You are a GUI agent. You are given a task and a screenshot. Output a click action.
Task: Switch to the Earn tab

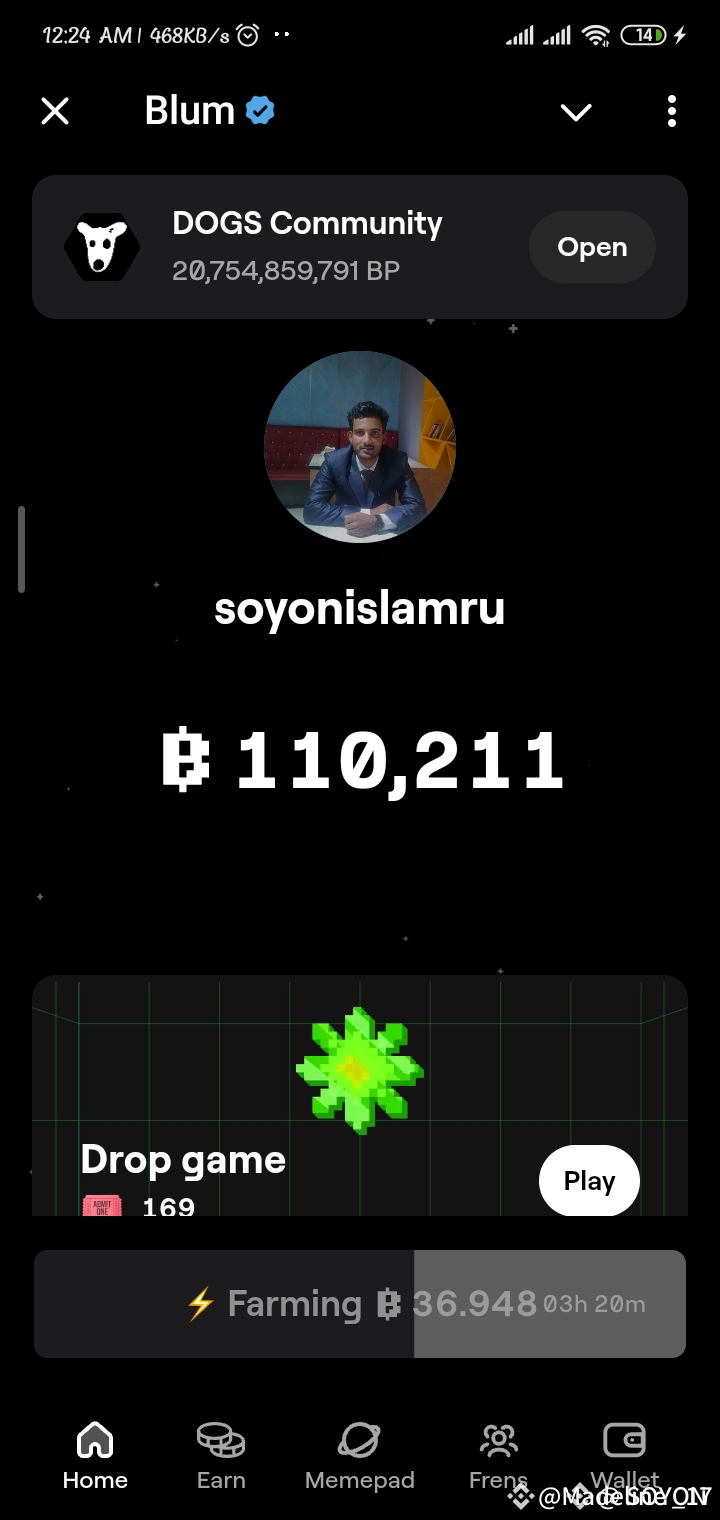click(x=221, y=1456)
